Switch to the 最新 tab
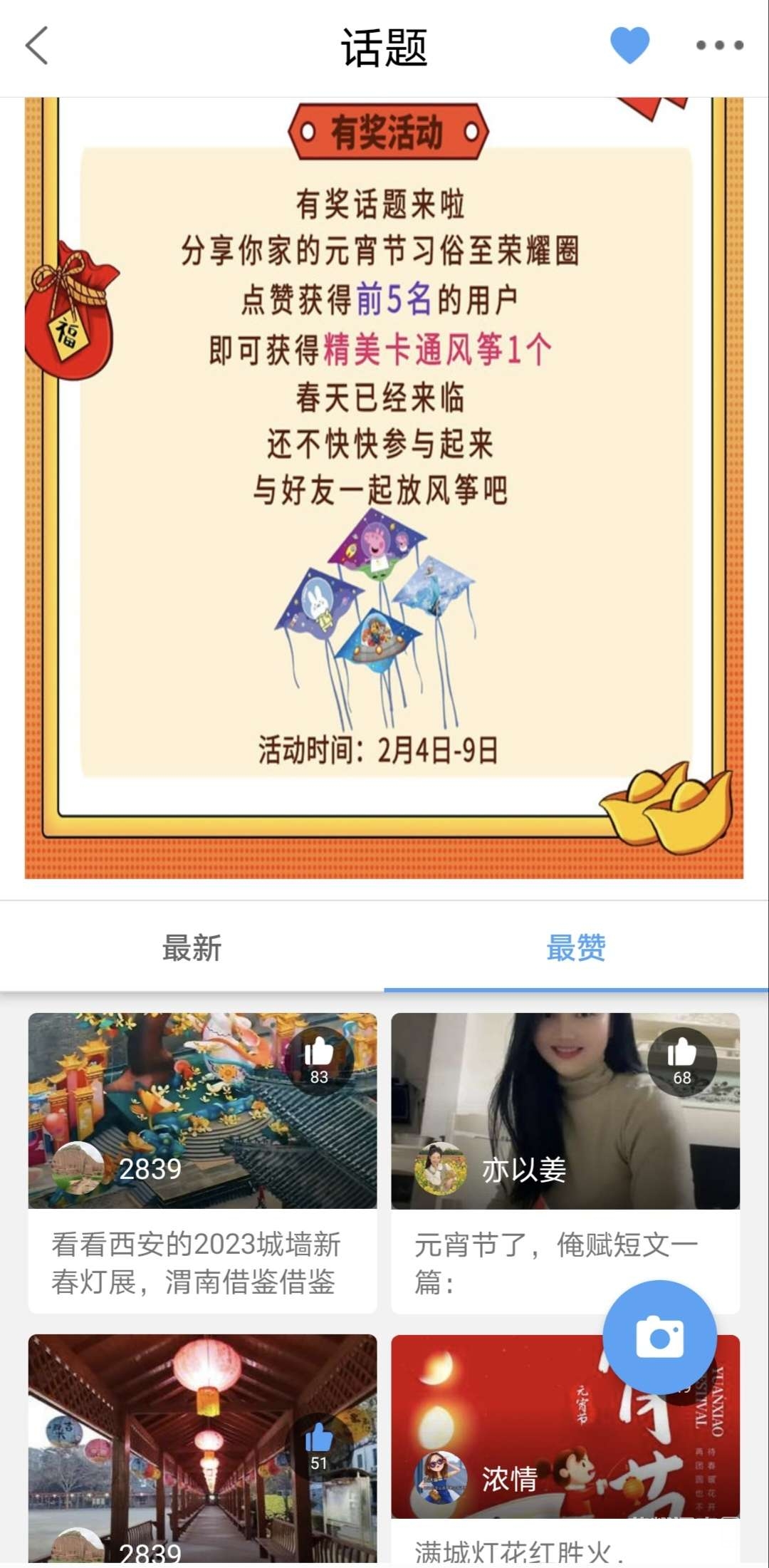769x1568 pixels. pos(192,948)
